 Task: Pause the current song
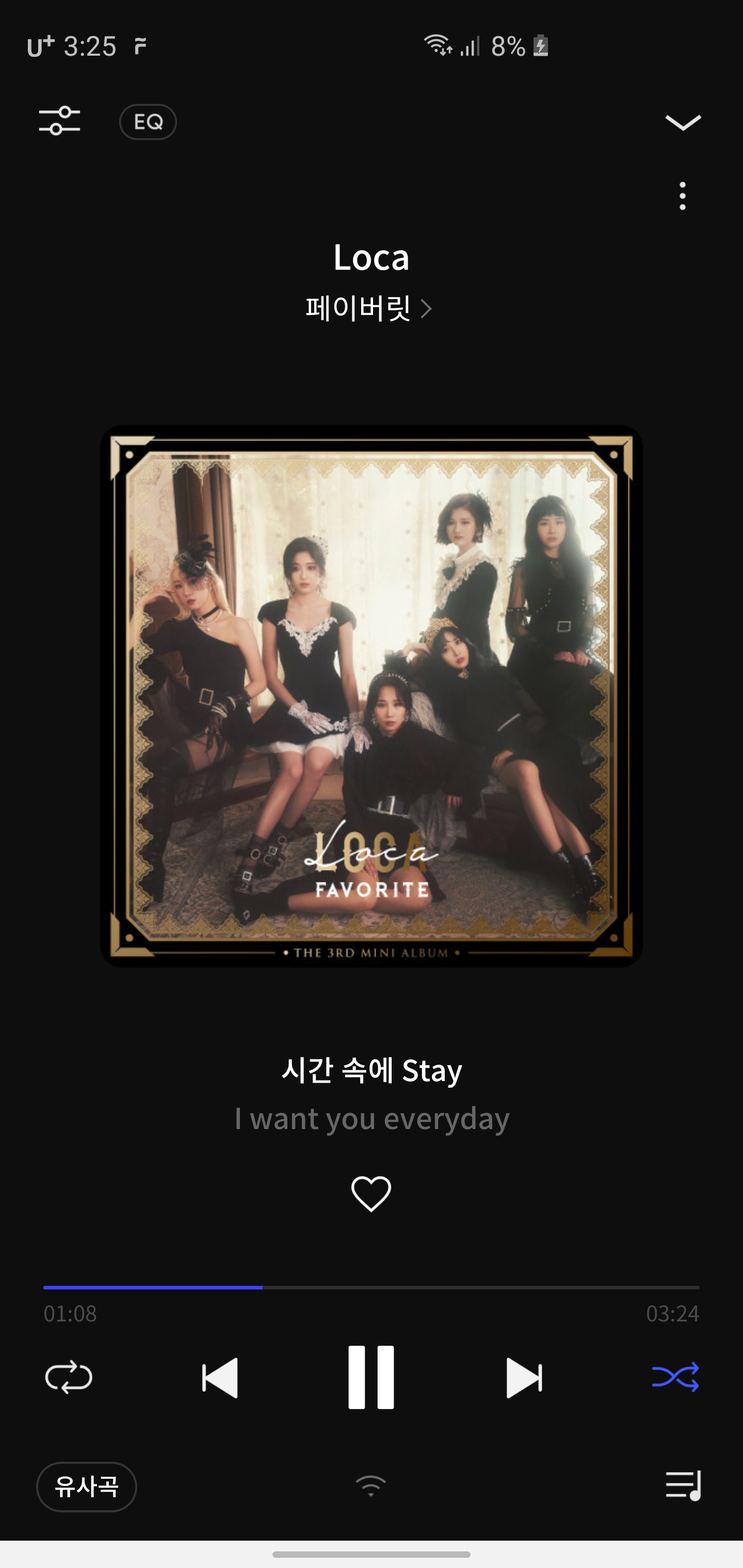point(371,1378)
